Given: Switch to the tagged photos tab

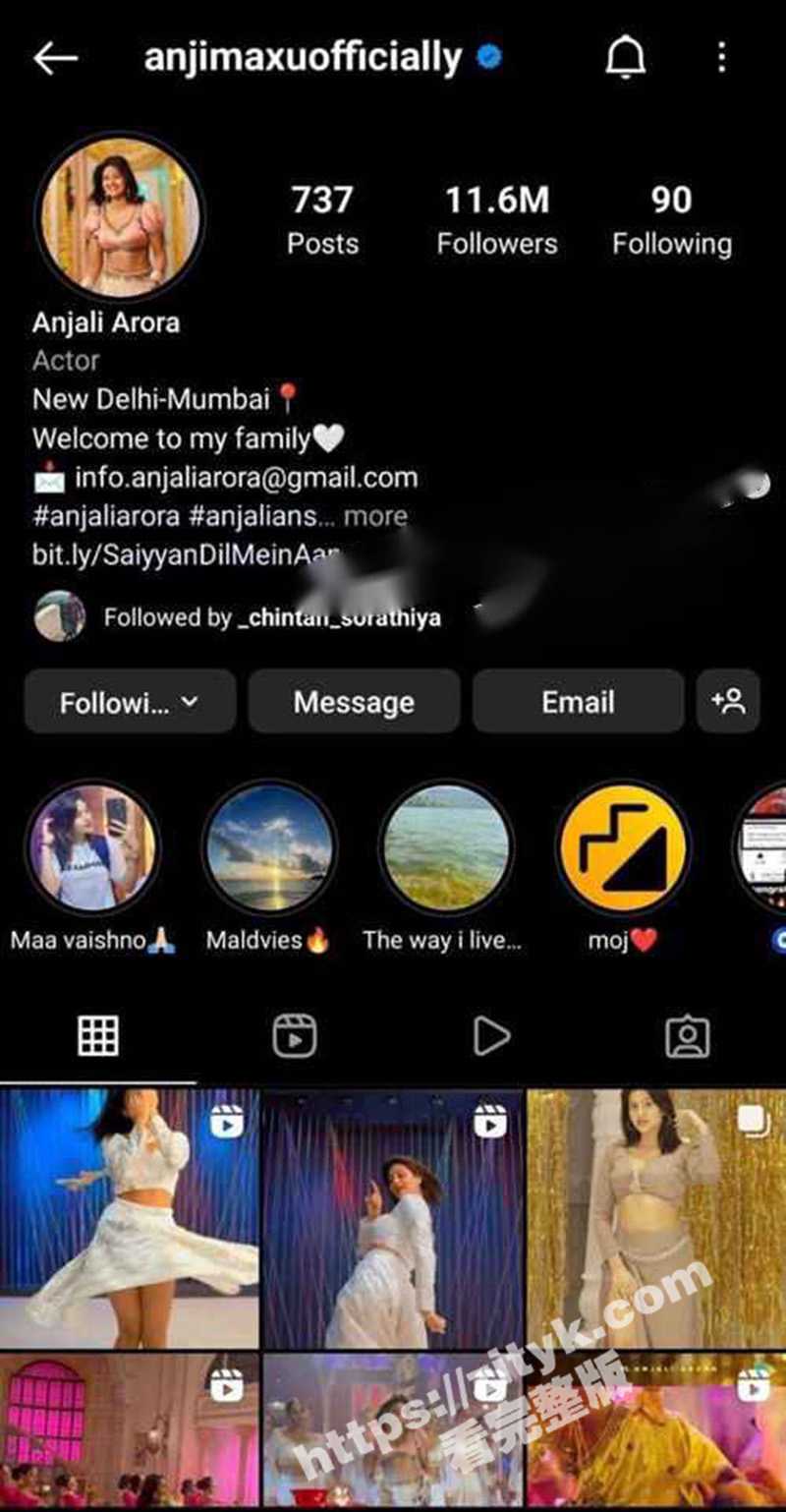Looking at the screenshot, I should [687, 1036].
